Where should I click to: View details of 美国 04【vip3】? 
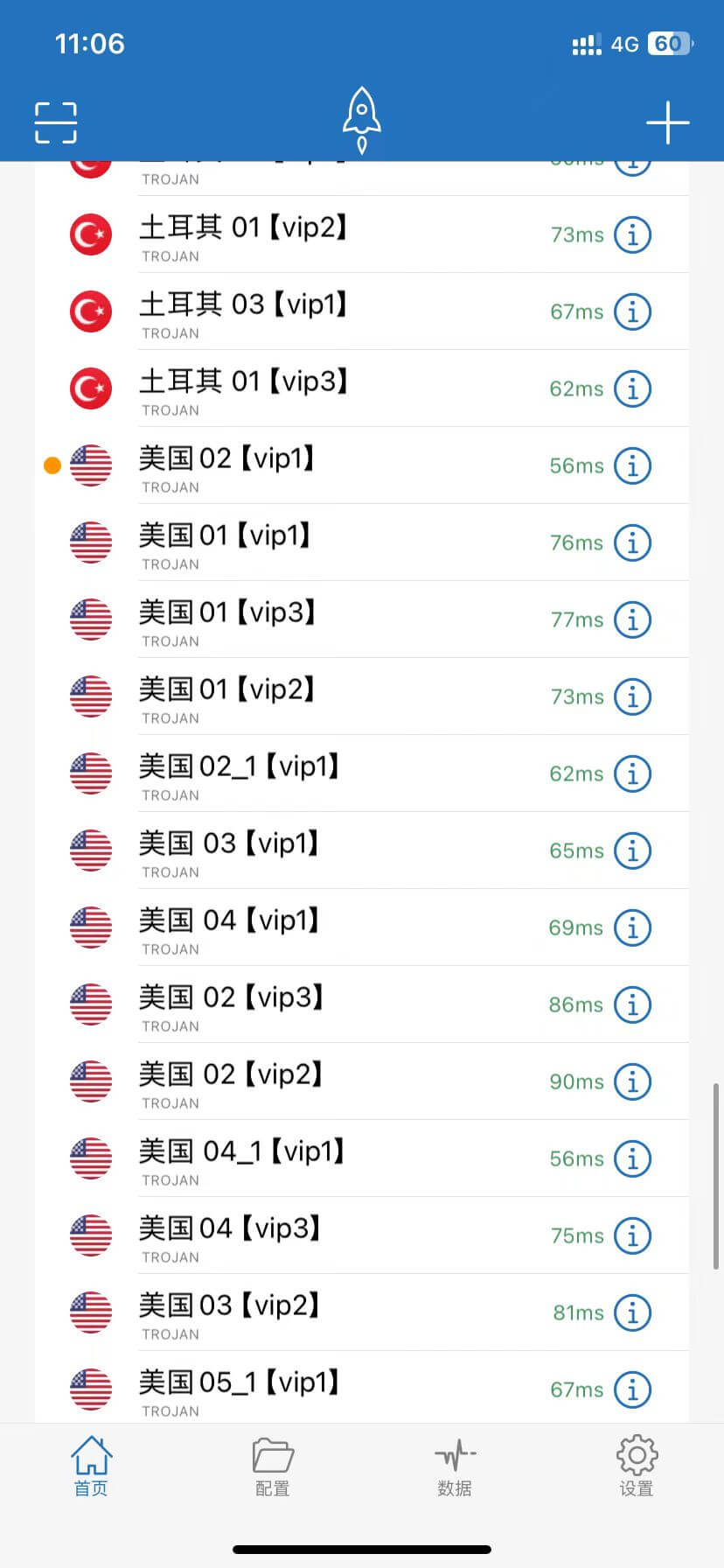(632, 1235)
